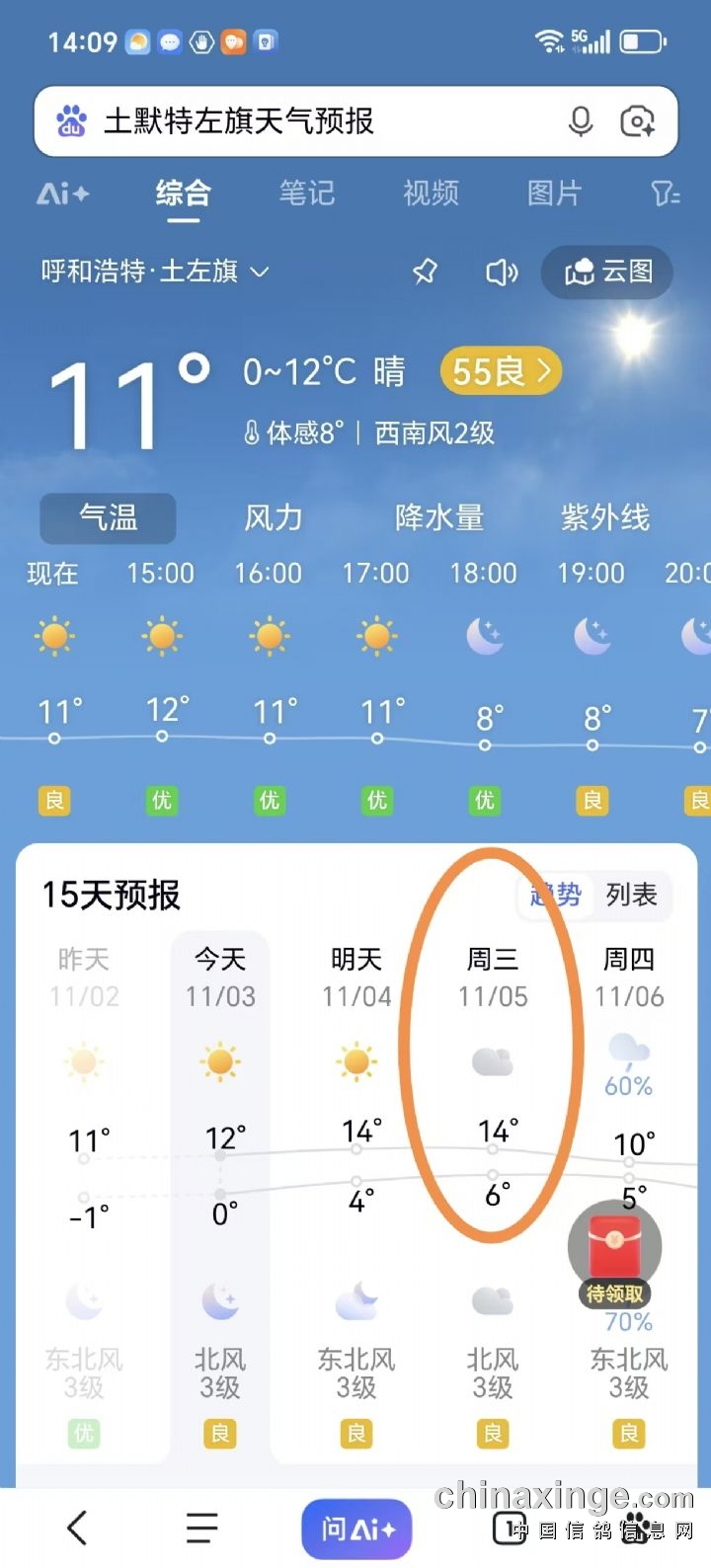The image size is (711, 1568).
Task: Select the 风力 hourly tab
Action: click(274, 517)
